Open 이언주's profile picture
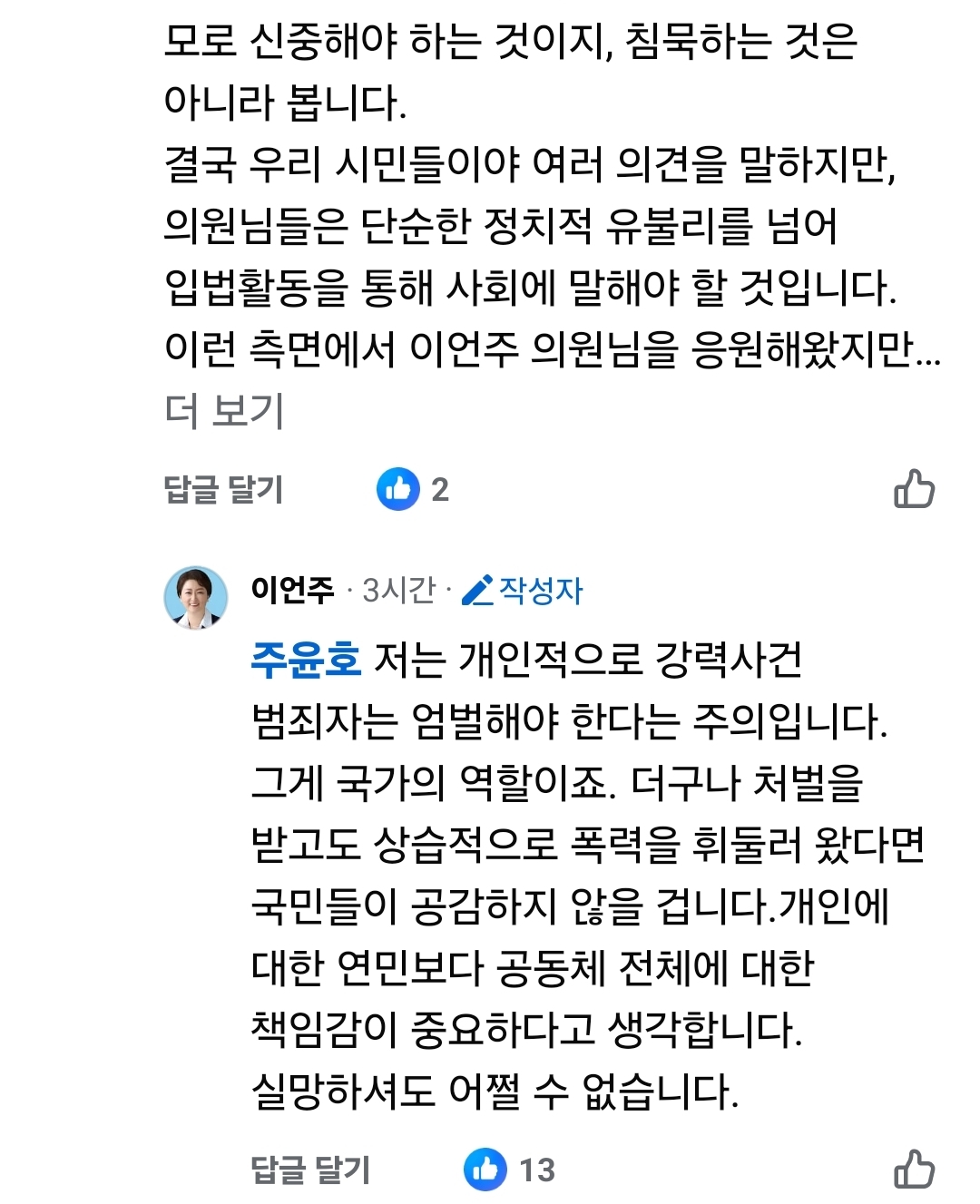Image resolution: width=980 pixels, height=1204 pixels. [195, 597]
